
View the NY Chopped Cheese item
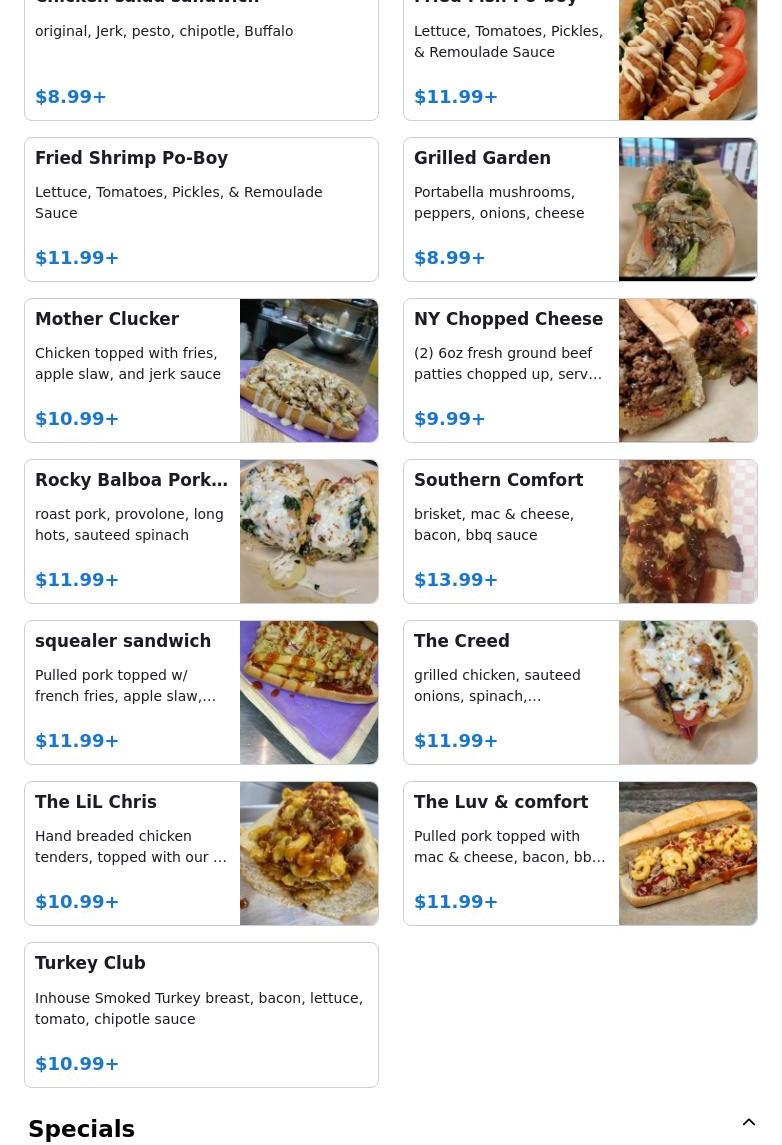(580, 370)
